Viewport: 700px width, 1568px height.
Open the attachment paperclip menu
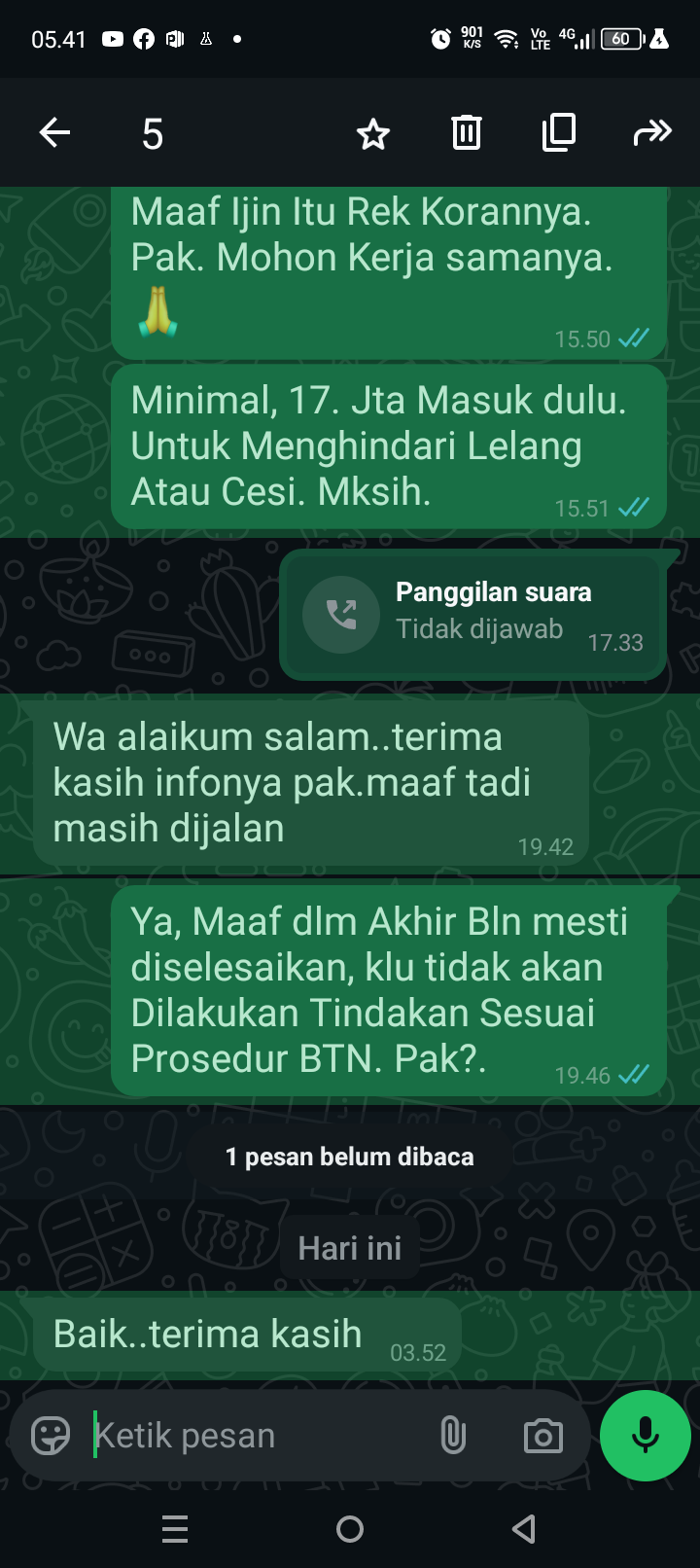click(453, 1436)
